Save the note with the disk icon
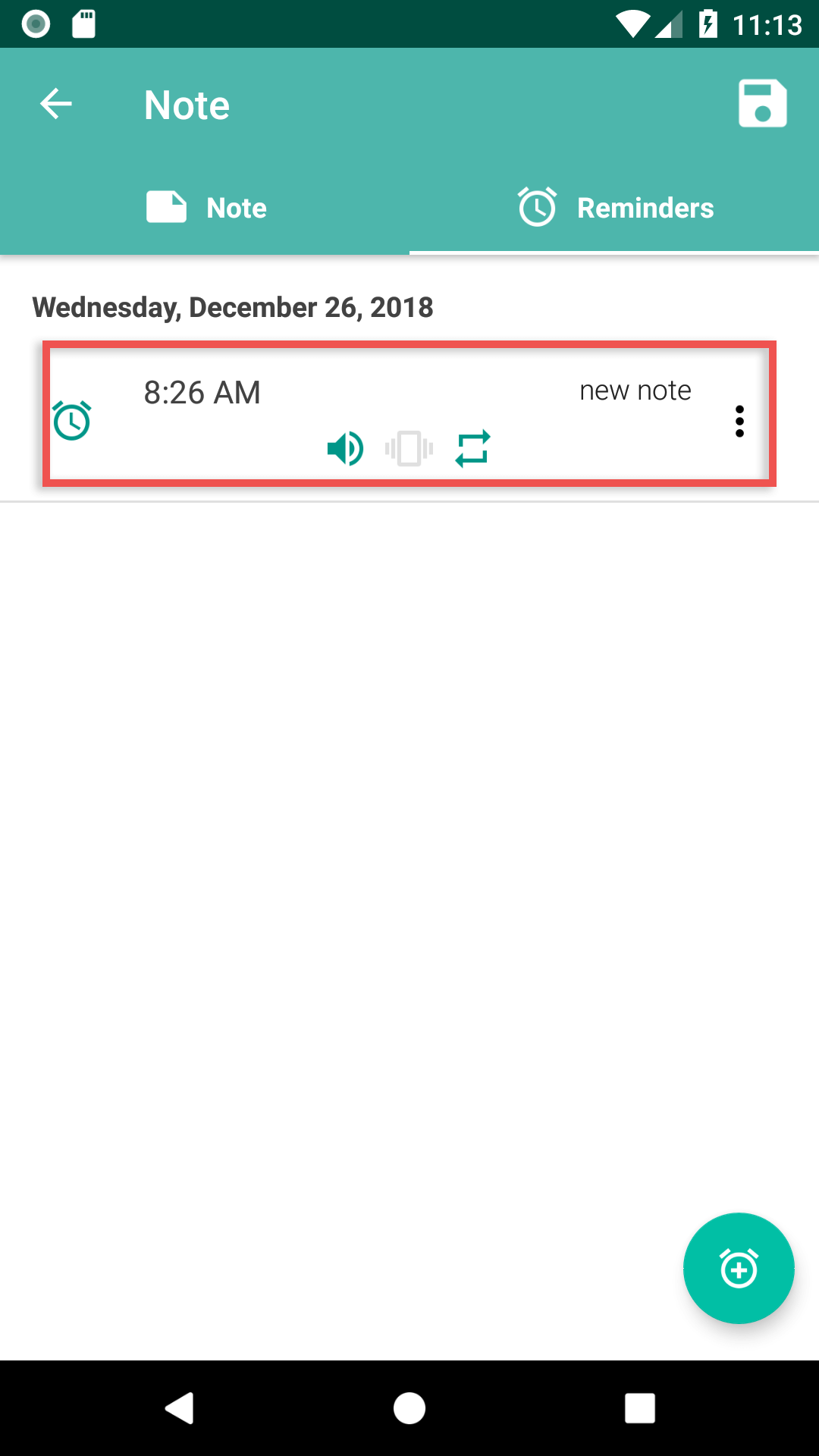The height and width of the screenshot is (1456, 819). [x=762, y=104]
